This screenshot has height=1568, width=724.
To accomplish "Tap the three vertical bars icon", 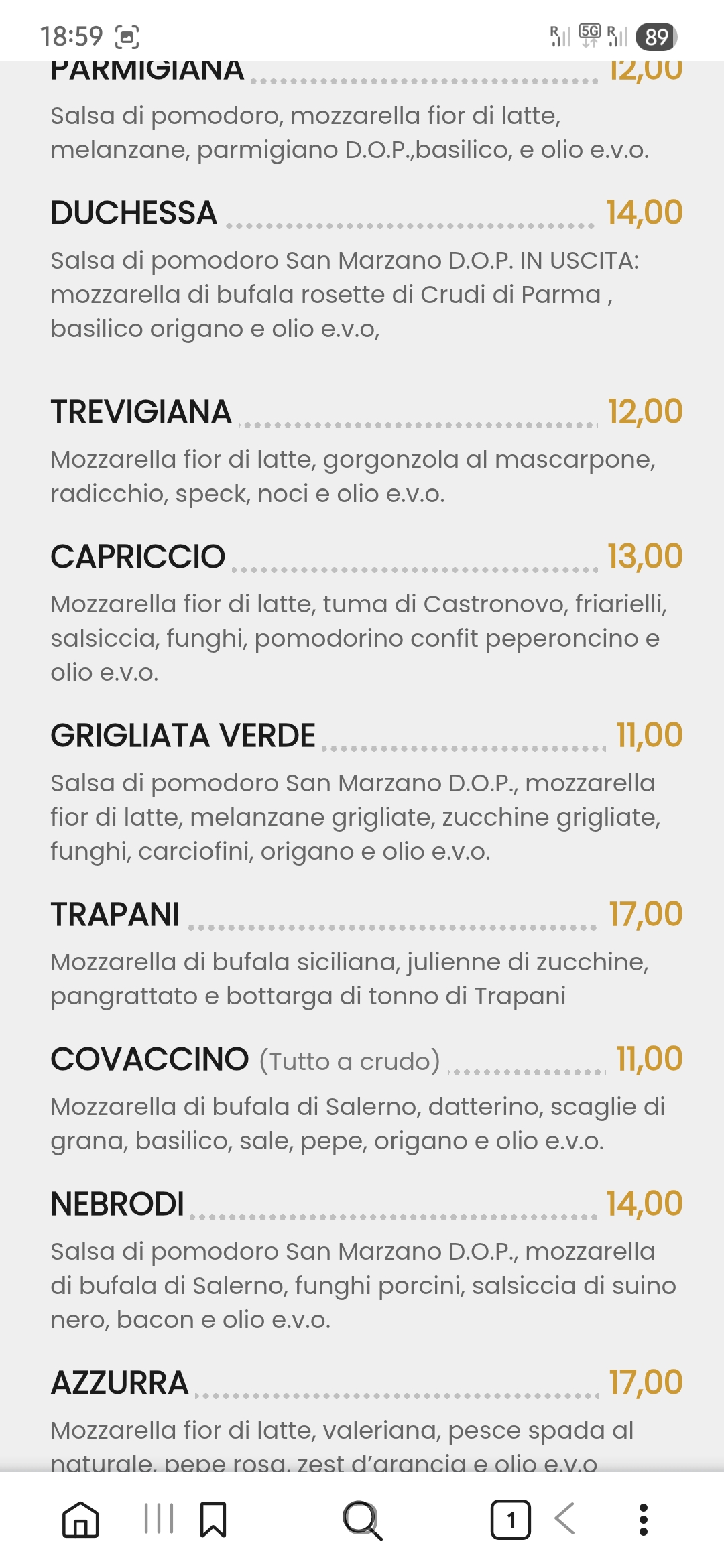I will (159, 1518).
